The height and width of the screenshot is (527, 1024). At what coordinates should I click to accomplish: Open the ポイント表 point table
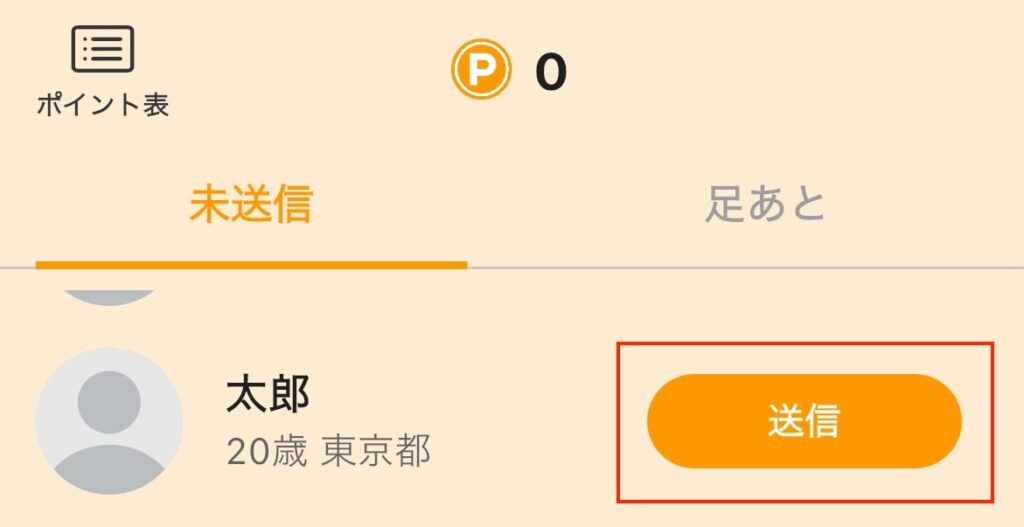(x=103, y=71)
